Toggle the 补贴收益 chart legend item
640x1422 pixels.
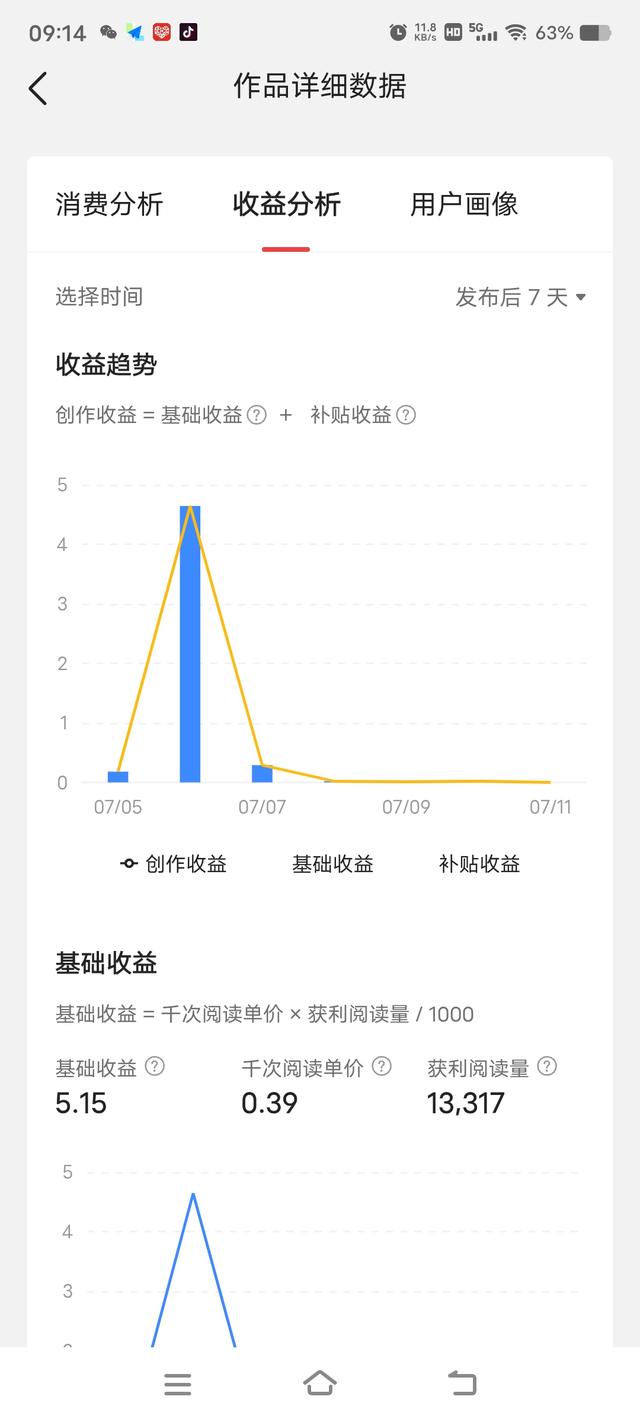pos(480,864)
